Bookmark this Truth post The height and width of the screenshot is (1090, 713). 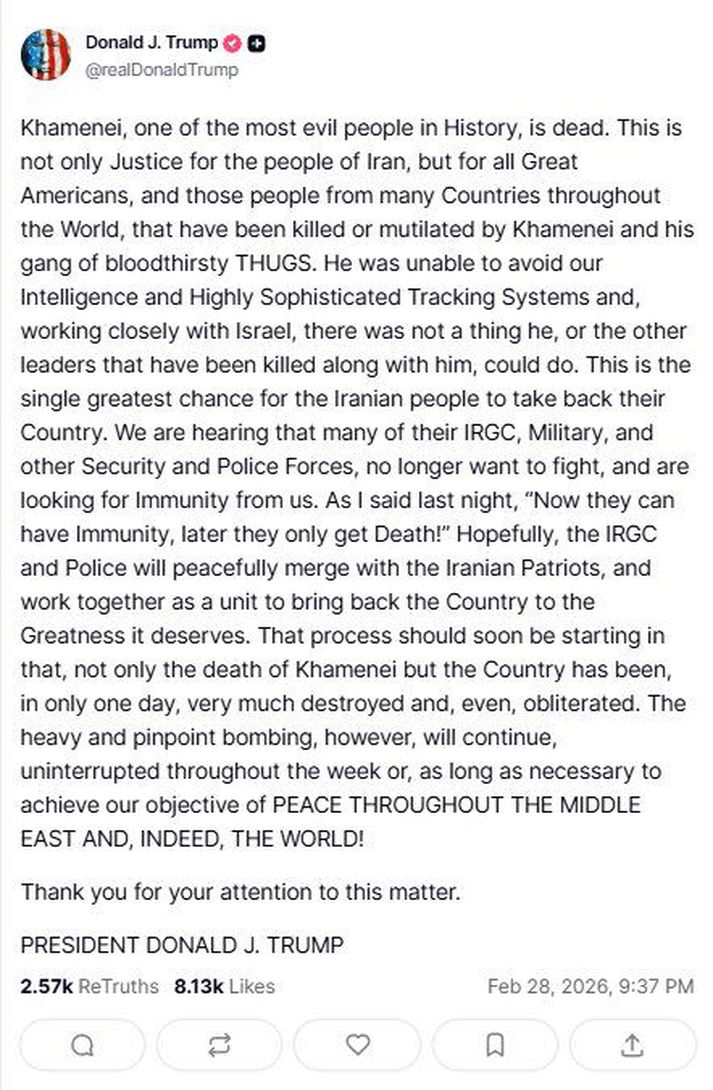coord(495,1045)
